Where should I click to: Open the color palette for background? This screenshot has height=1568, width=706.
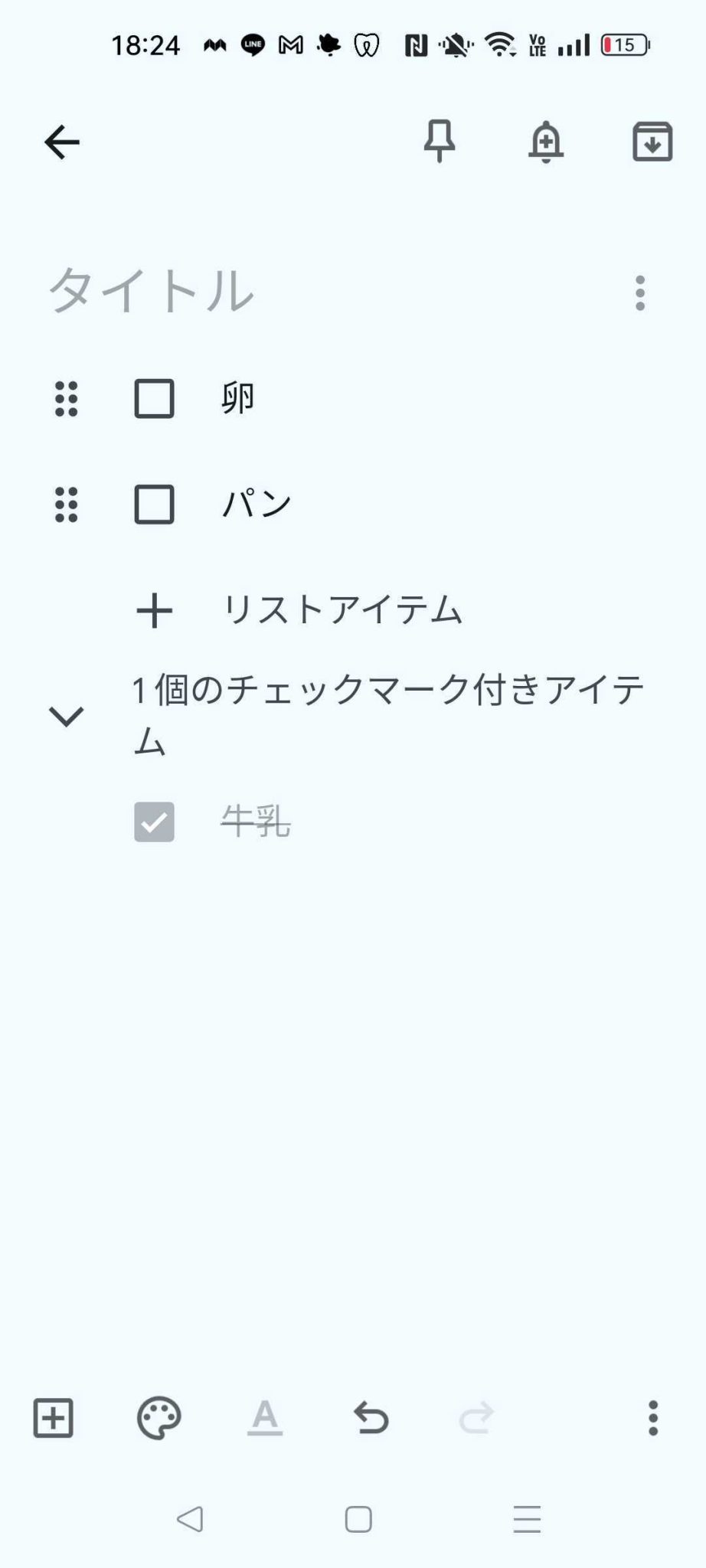159,1418
